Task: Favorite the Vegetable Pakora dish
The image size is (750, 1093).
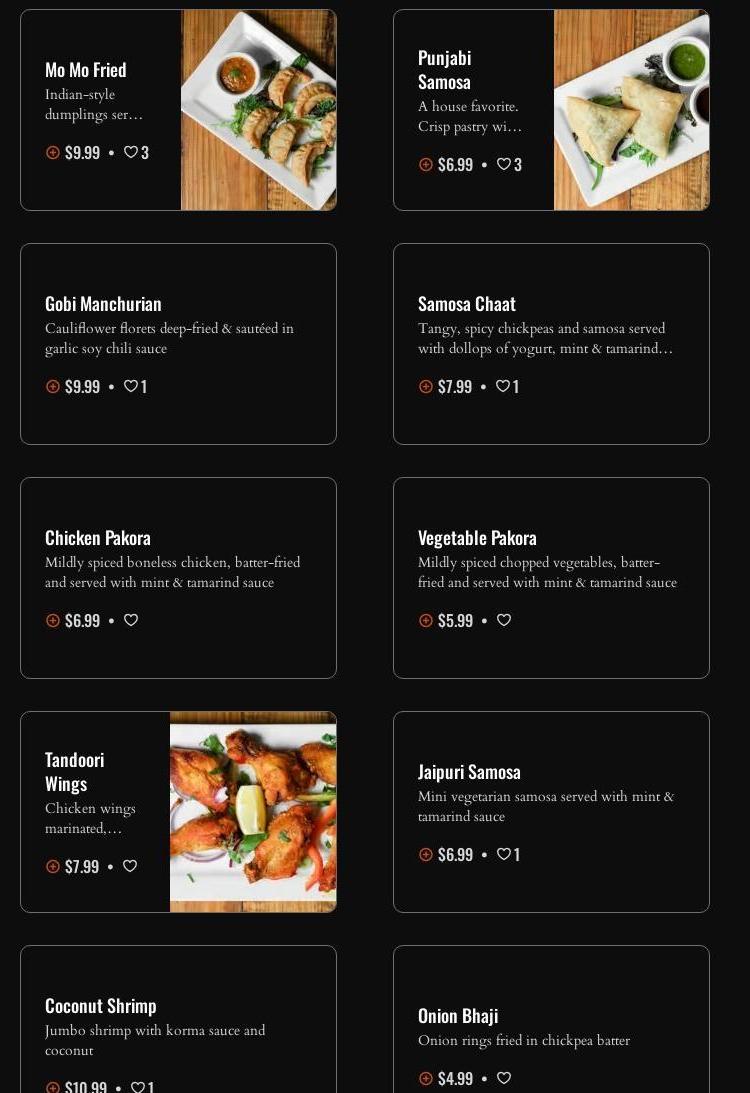Action: 504,620
